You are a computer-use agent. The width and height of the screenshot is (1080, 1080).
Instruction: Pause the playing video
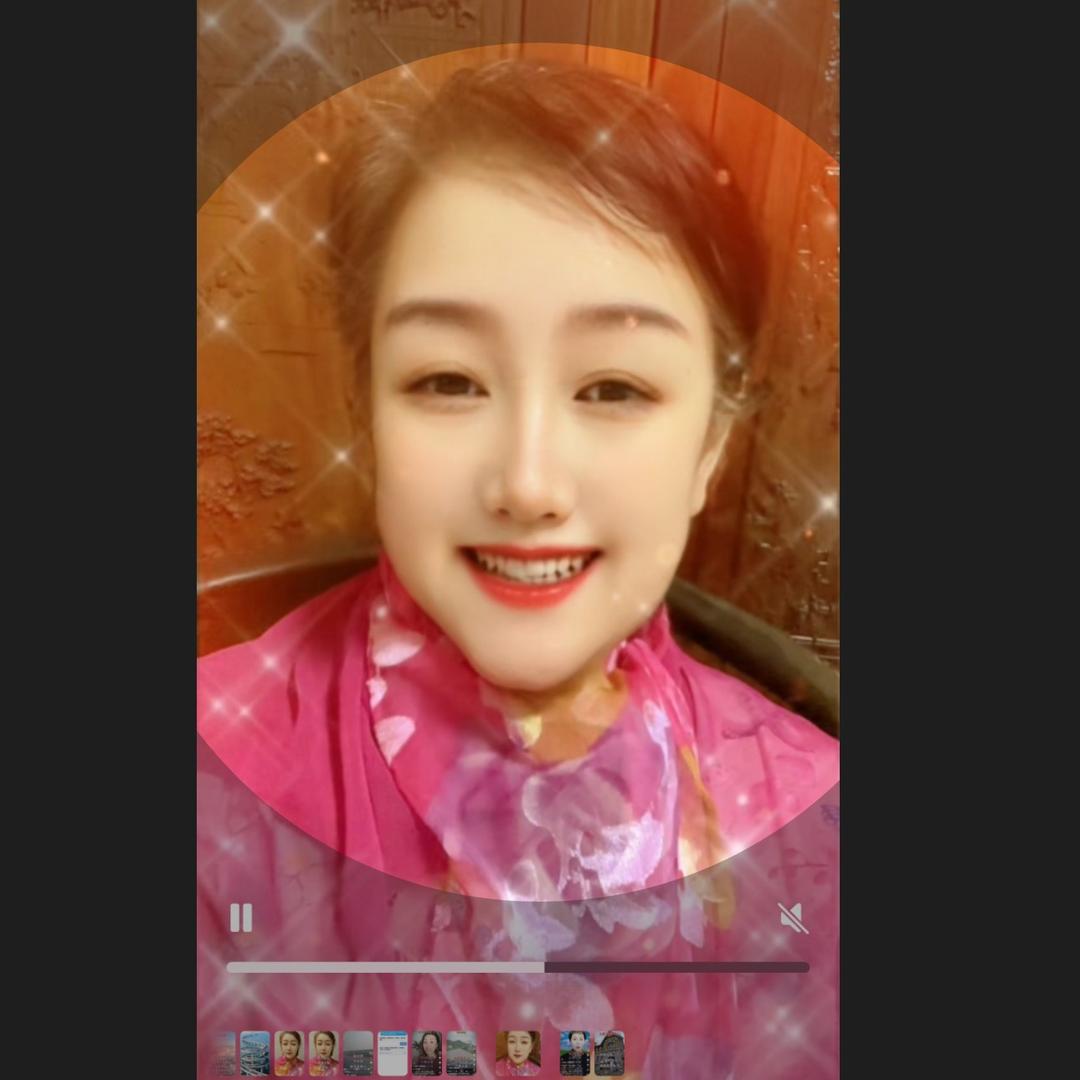tap(241, 918)
